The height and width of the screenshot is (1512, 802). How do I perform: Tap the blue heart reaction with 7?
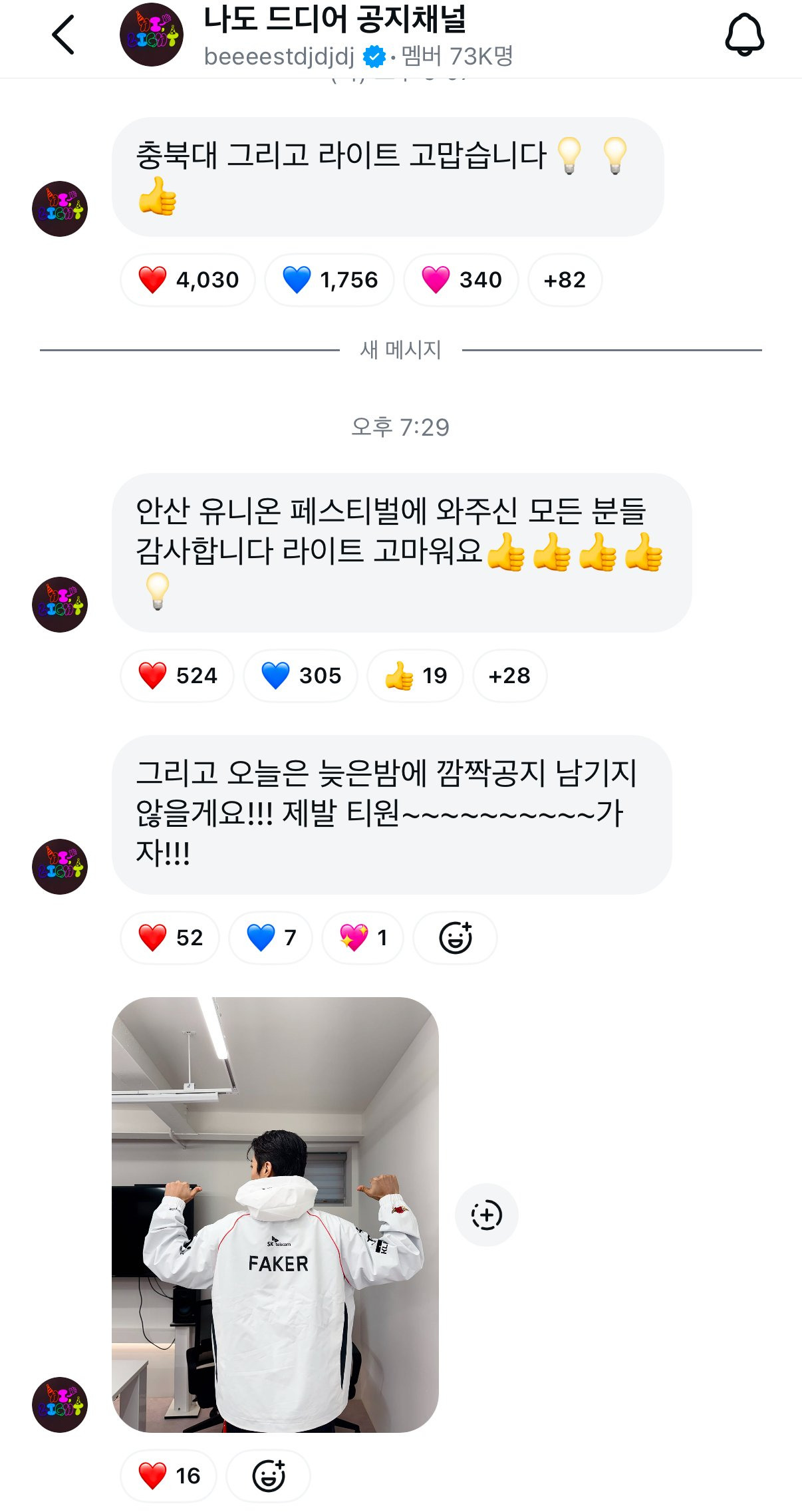[271, 938]
